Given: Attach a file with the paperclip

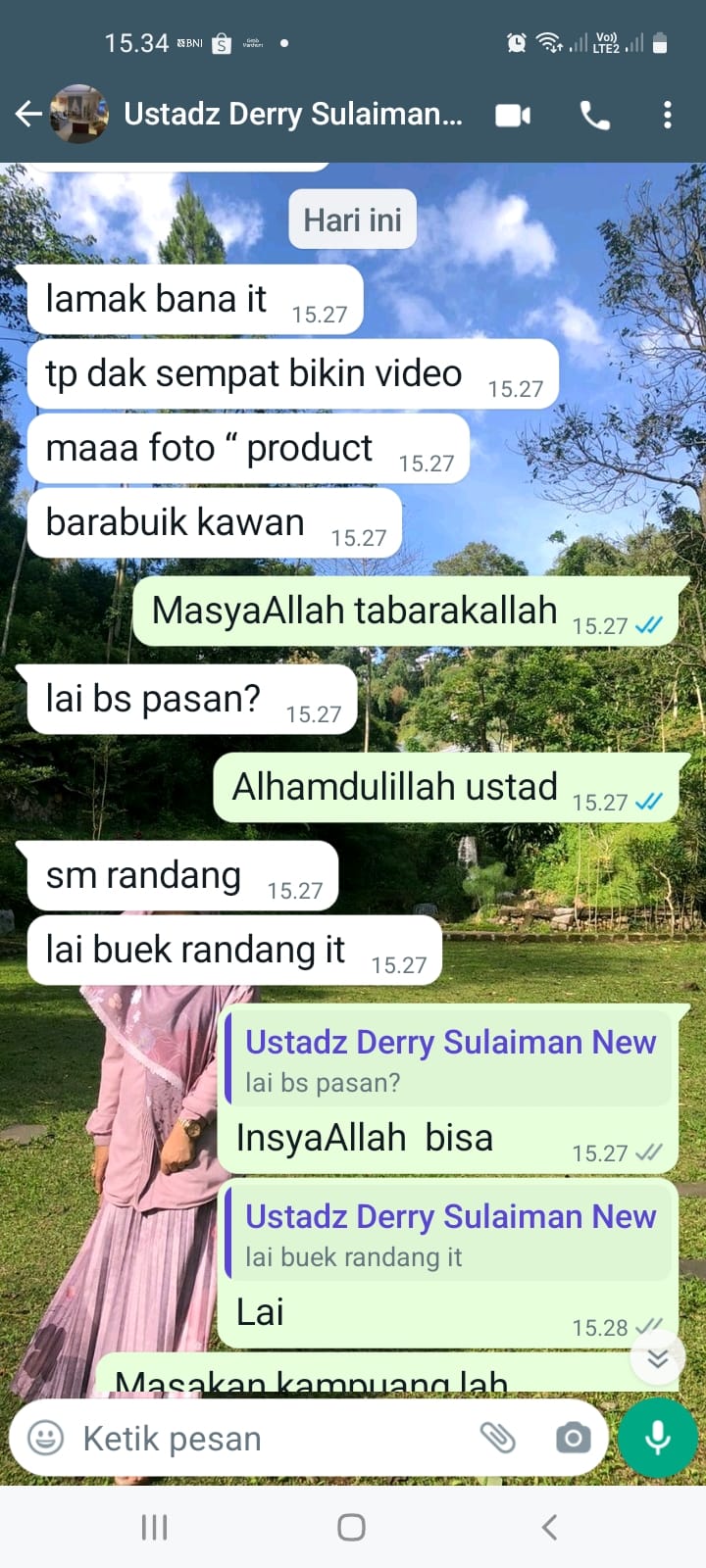Looking at the screenshot, I should pos(498,1438).
